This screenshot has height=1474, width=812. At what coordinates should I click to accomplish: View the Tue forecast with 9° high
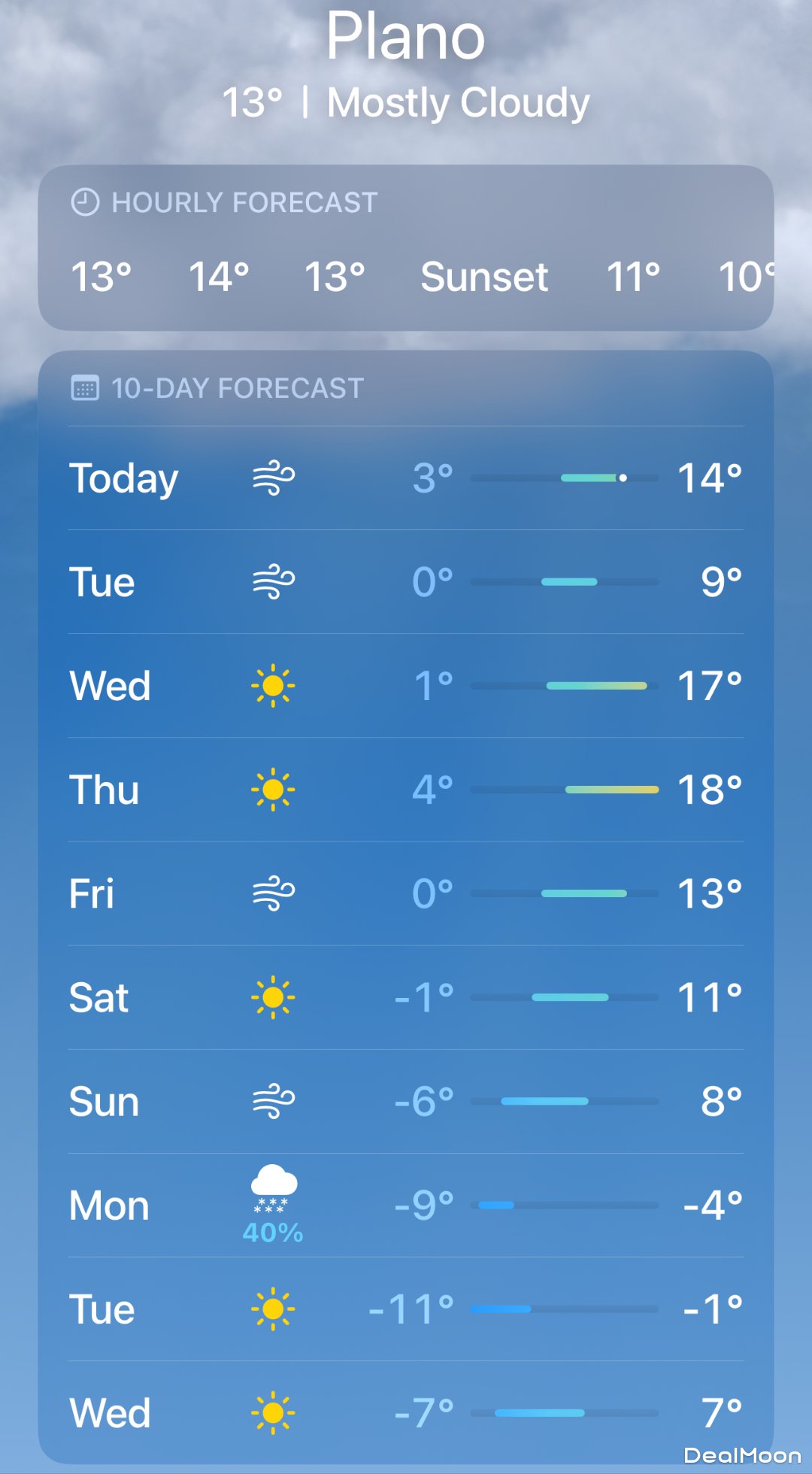pyautogui.click(x=406, y=582)
